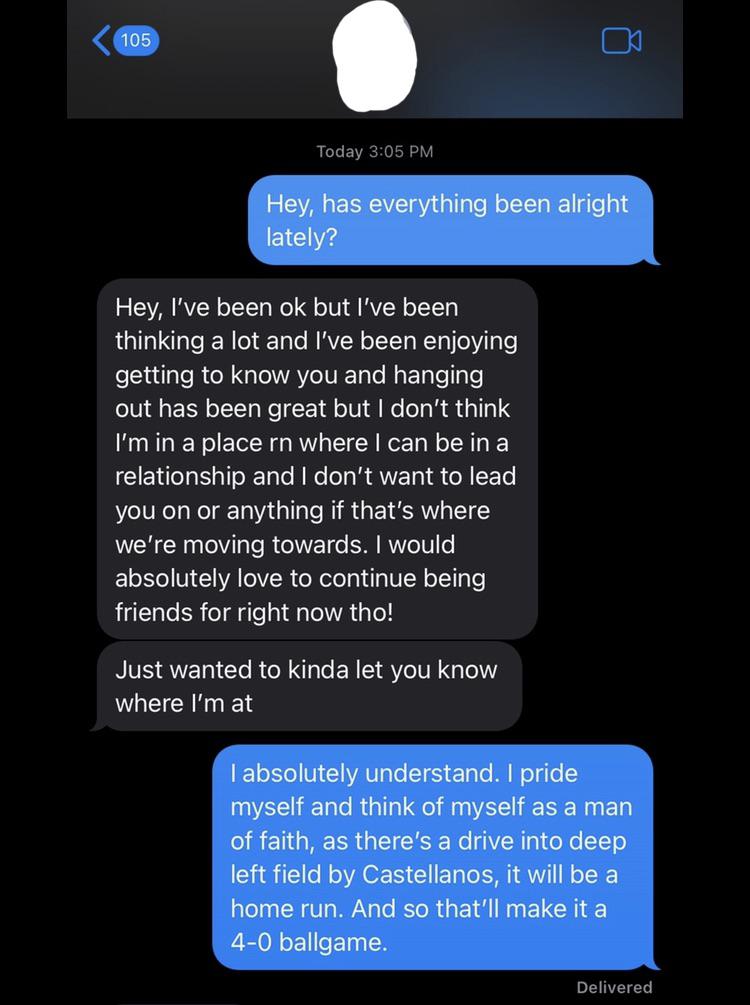
Task: Go back to the messages list
Action: coord(122,40)
